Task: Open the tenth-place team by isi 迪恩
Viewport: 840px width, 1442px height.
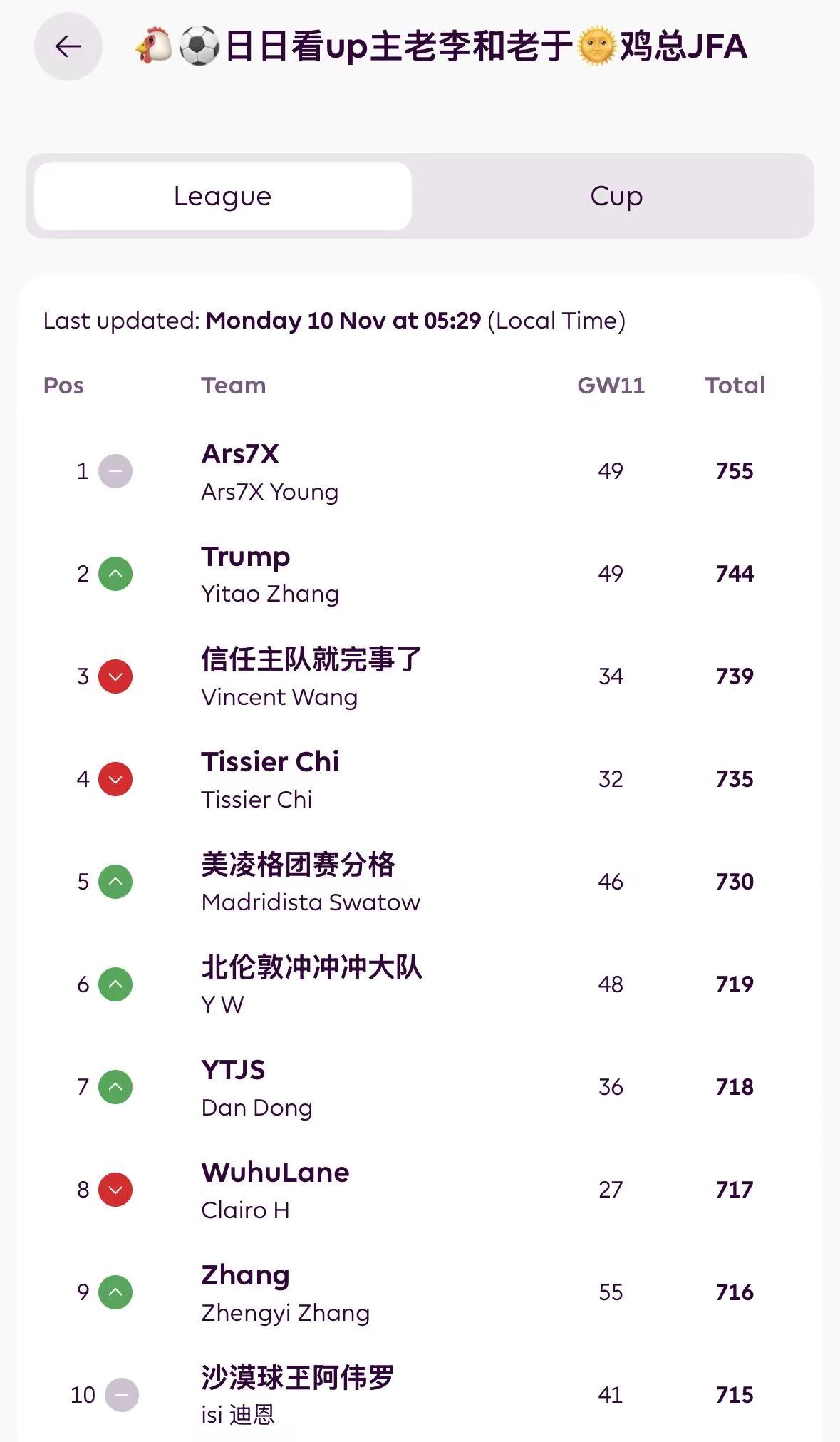Action: click(x=298, y=1379)
